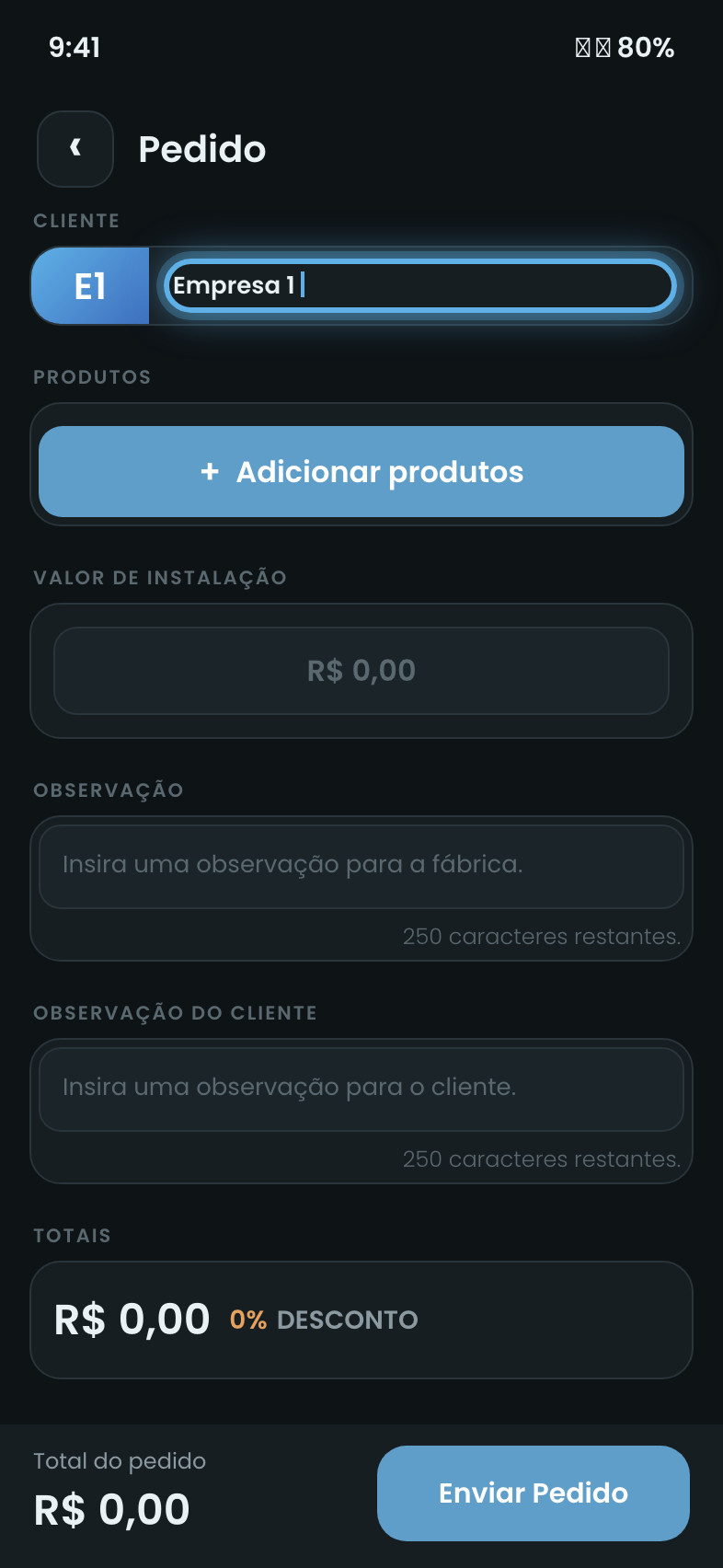Tap Adicionar produtos
The image size is (723, 1568).
pyautogui.click(x=361, y=471)
